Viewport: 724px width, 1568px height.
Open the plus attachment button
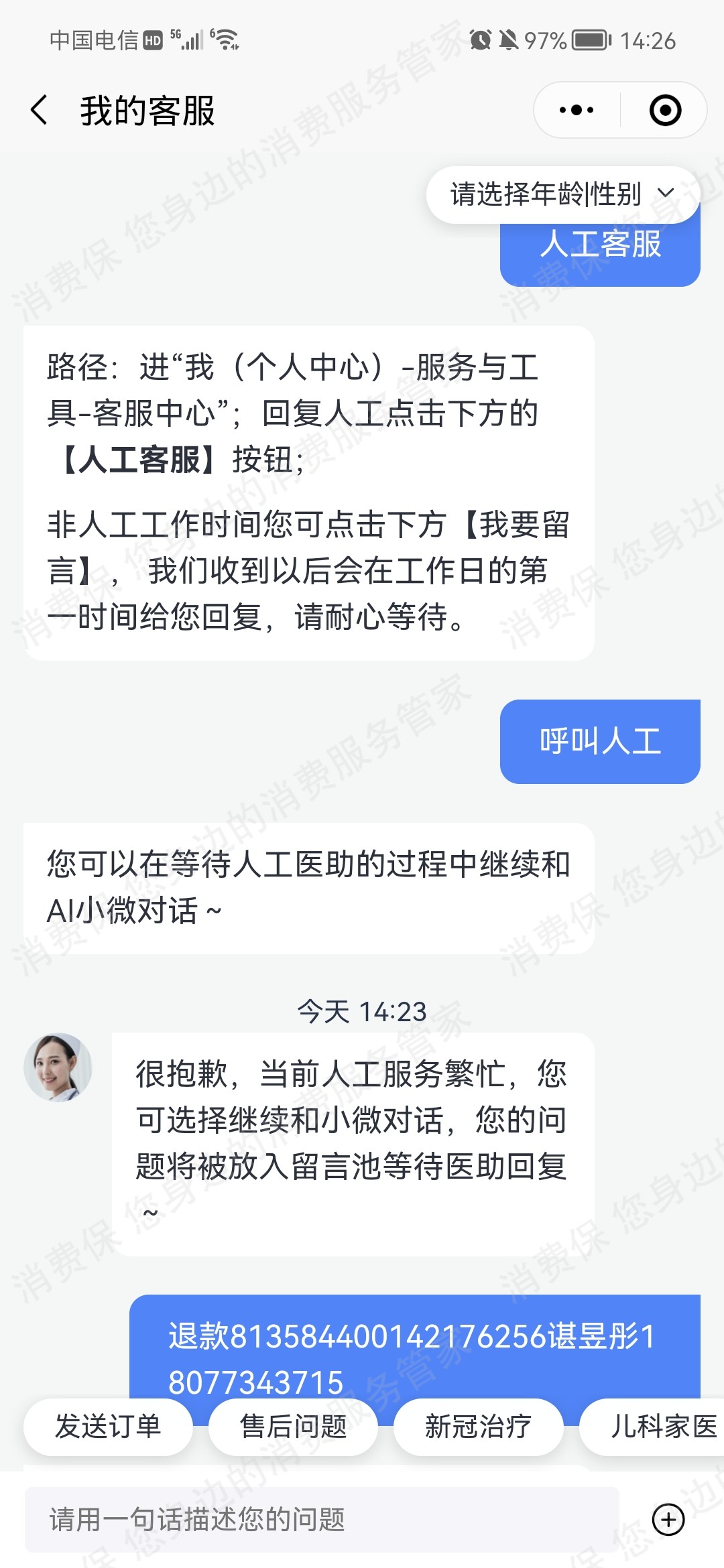coord(668,1519)
